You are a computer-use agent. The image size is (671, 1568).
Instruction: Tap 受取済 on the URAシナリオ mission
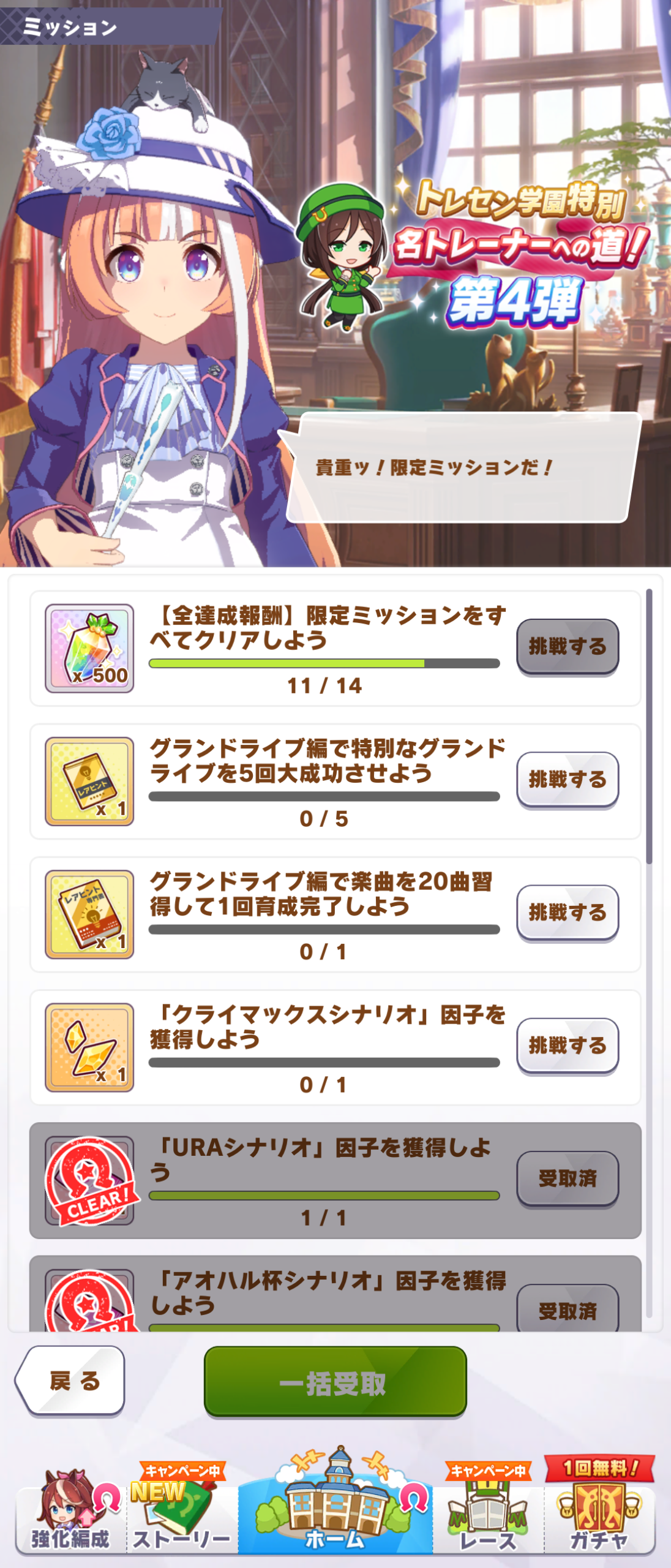click(x=568, y=1178)
